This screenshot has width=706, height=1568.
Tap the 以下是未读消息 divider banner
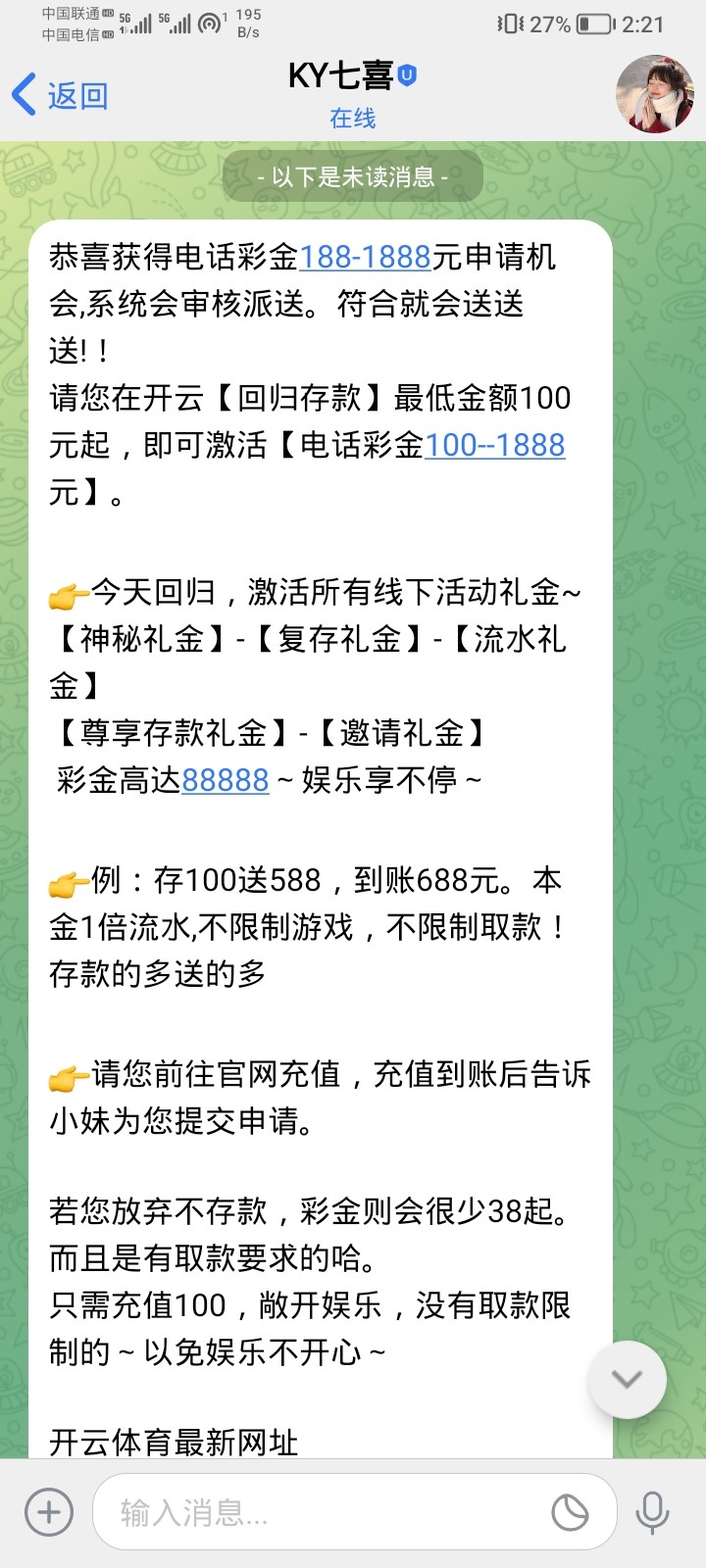[x=353, y=177]
